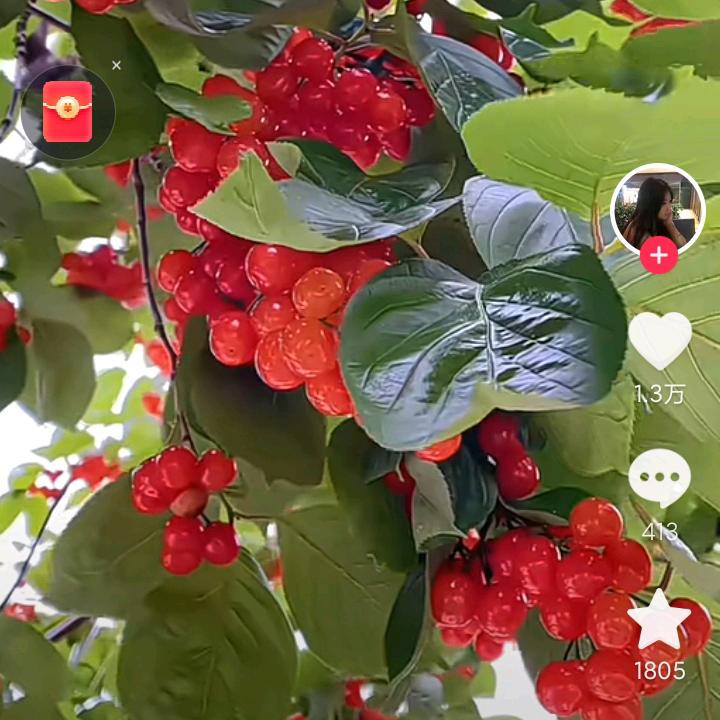Like this video with the heart

coord(659,340)
